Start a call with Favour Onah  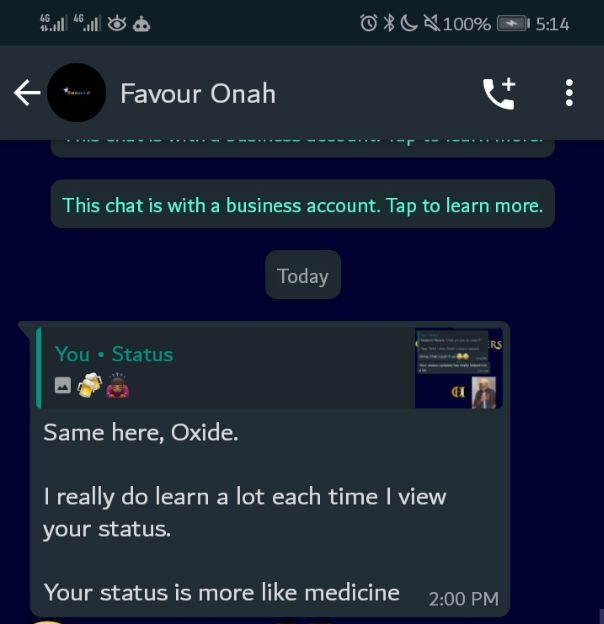(x=498, y=93)
